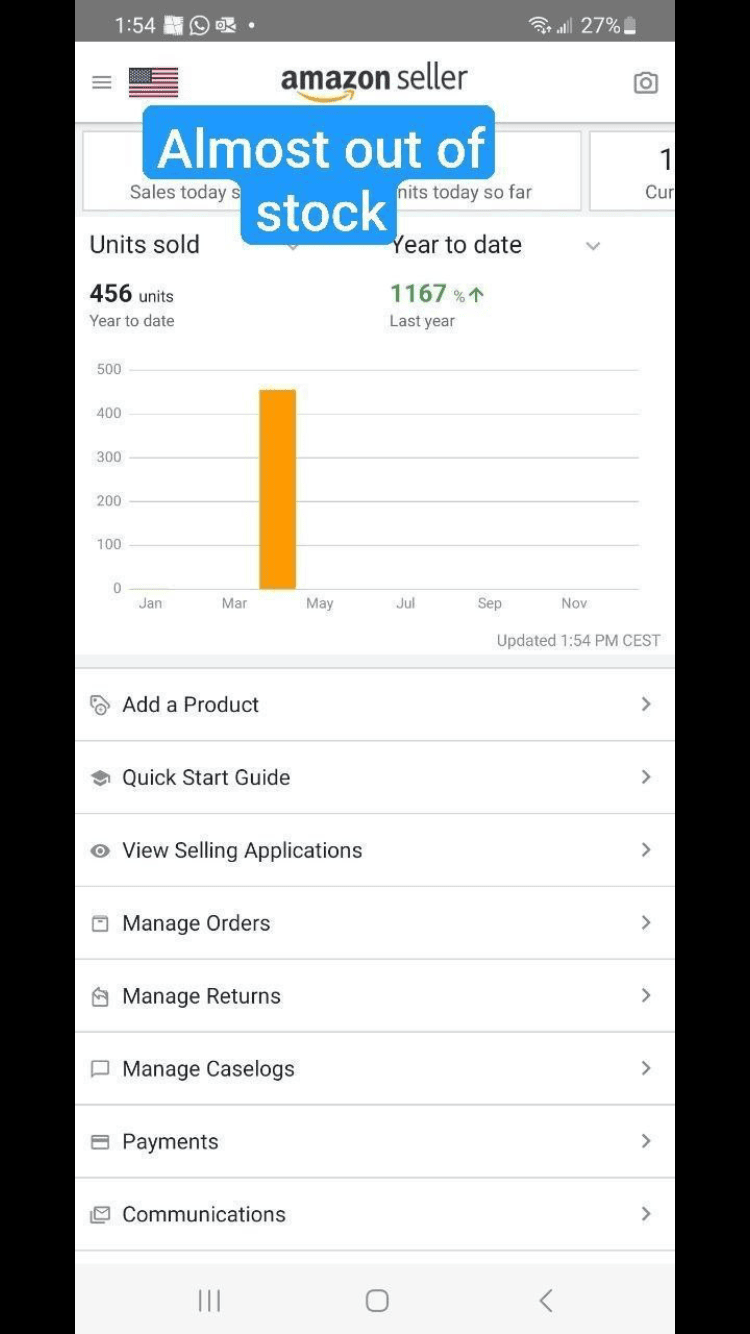Tap the US flag marketplace selector
Viewport: 750px width, 1334px height.
(153, 82)
